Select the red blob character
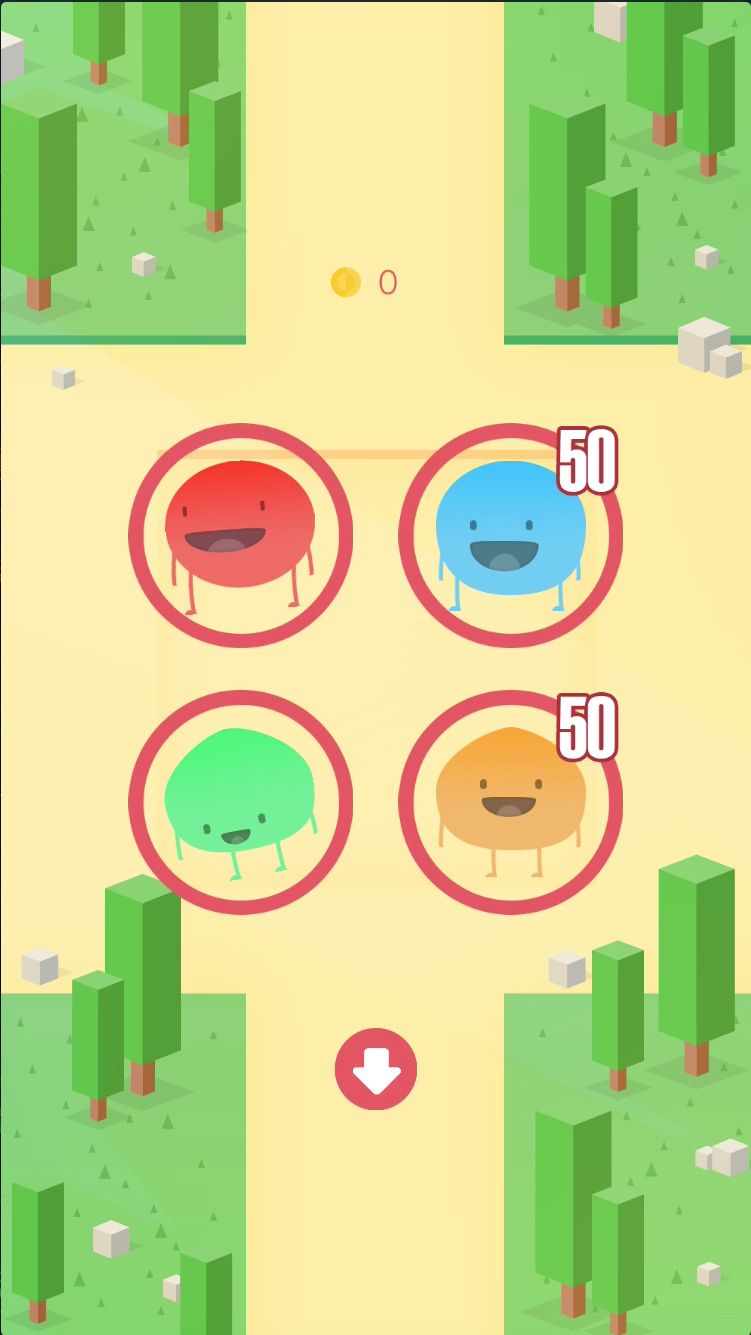This screenshot has width=751, height=1335. coord(240,535)
